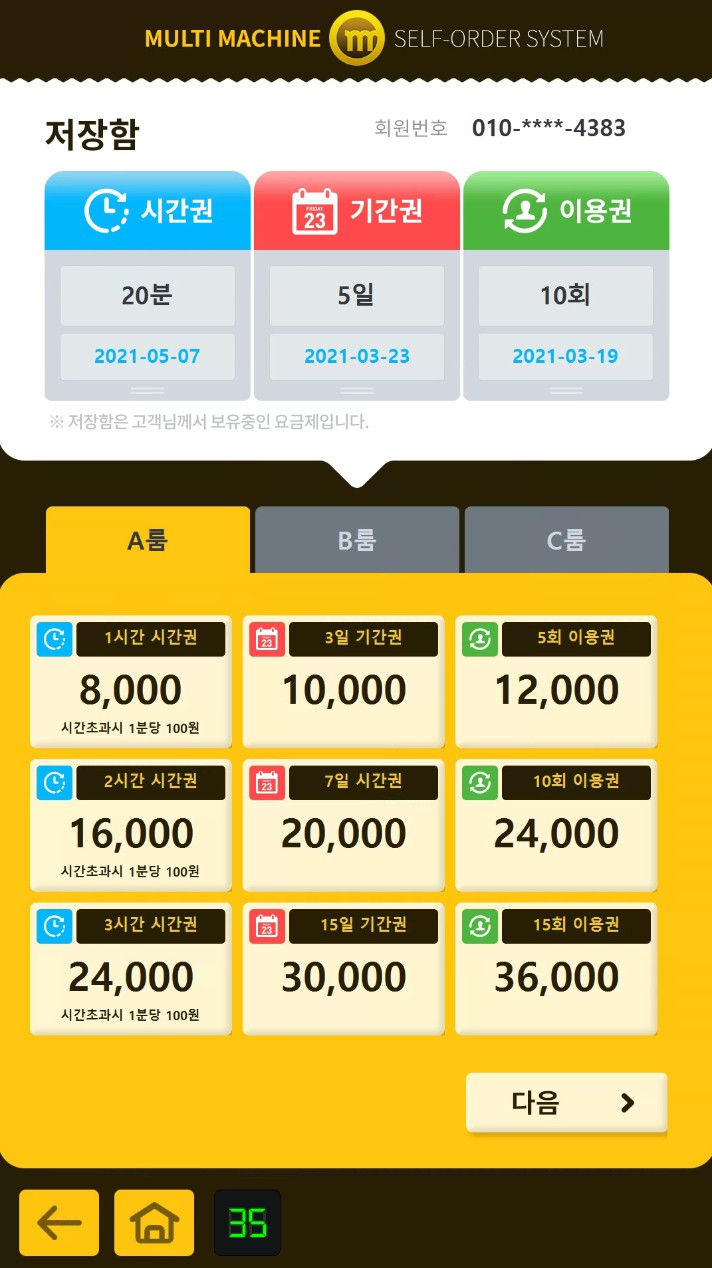
Task: Choose the 2시간 시간권 for 16,000
Action: pyautogui.click(x=131, y=825)
